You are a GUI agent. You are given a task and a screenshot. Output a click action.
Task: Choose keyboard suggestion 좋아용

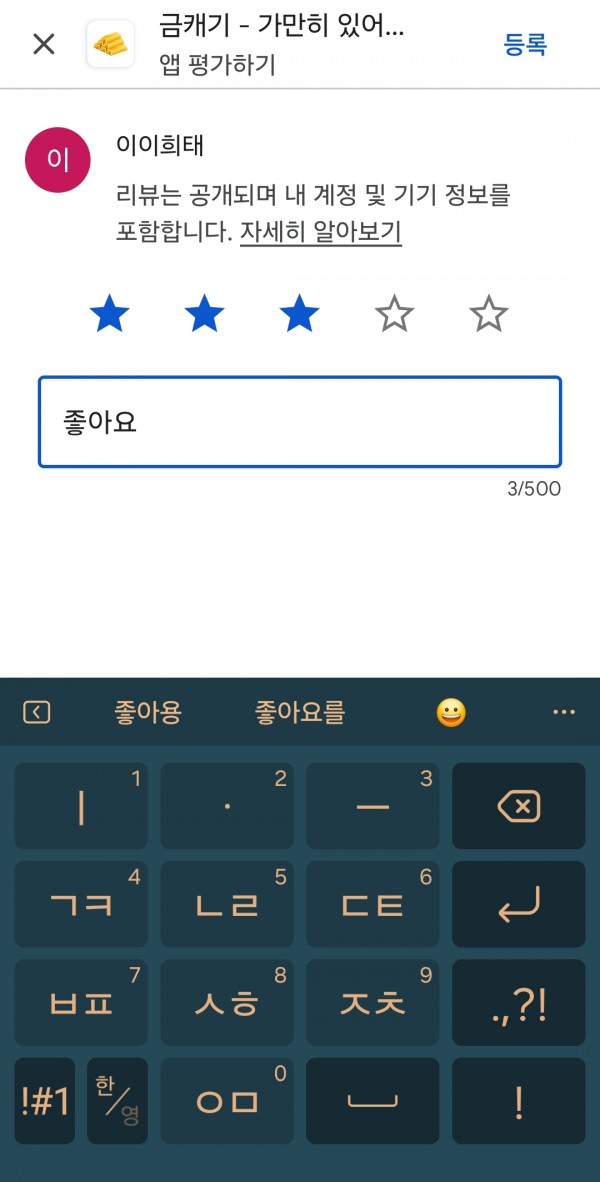tap(148, 712)
